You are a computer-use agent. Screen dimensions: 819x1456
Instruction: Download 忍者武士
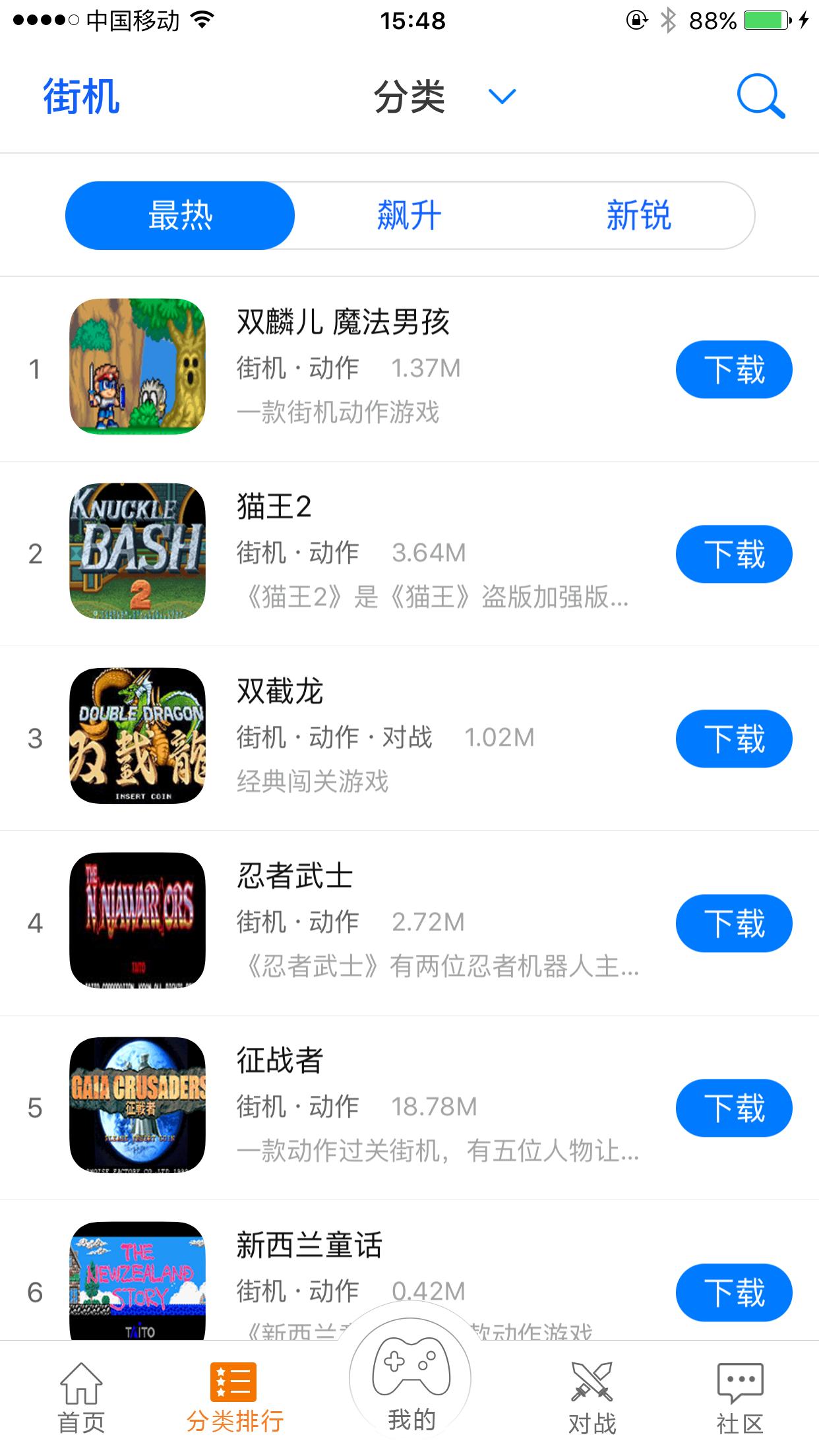(733, 923)
